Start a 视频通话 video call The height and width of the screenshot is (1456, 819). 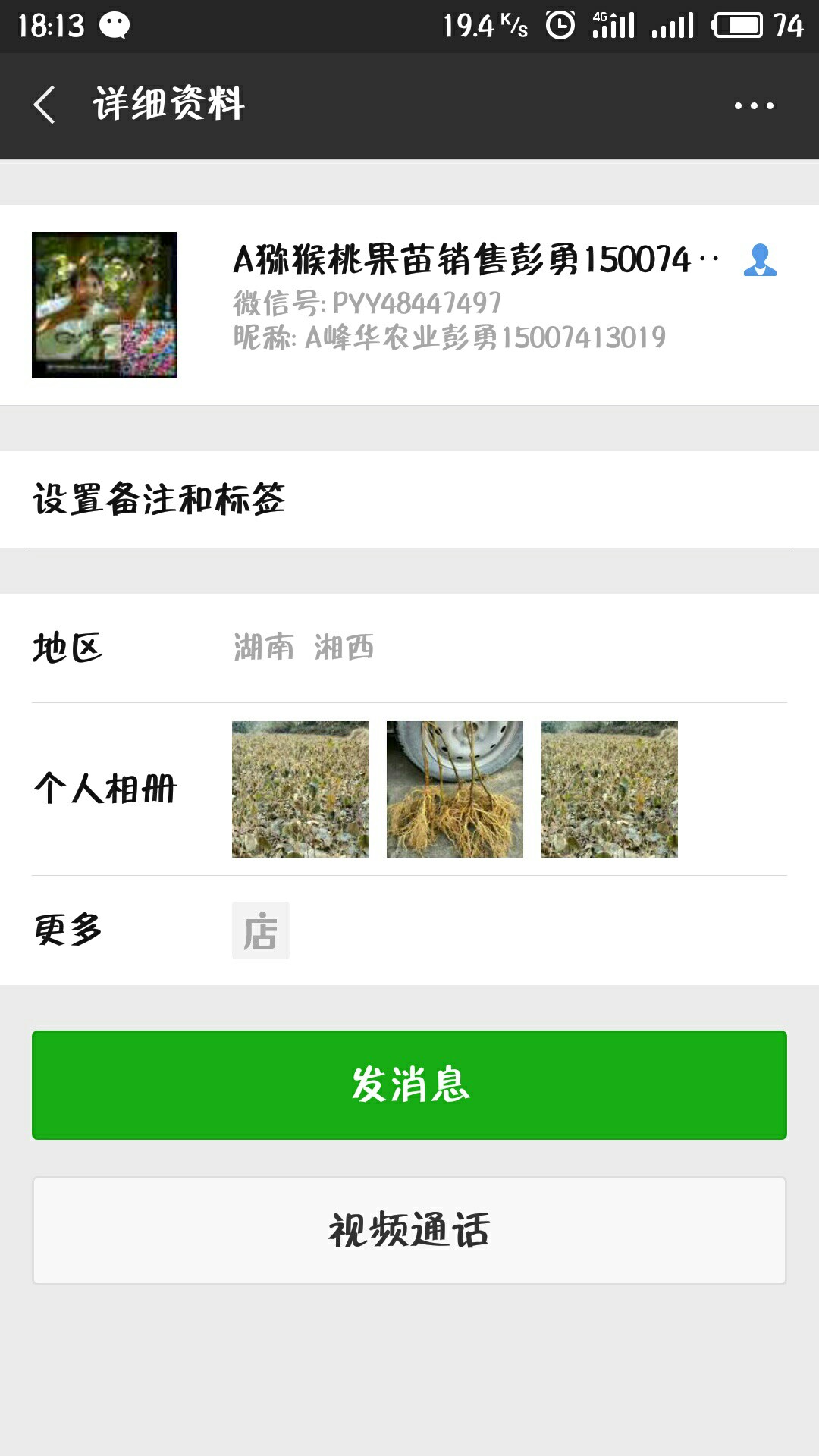tap(409, 1230)
